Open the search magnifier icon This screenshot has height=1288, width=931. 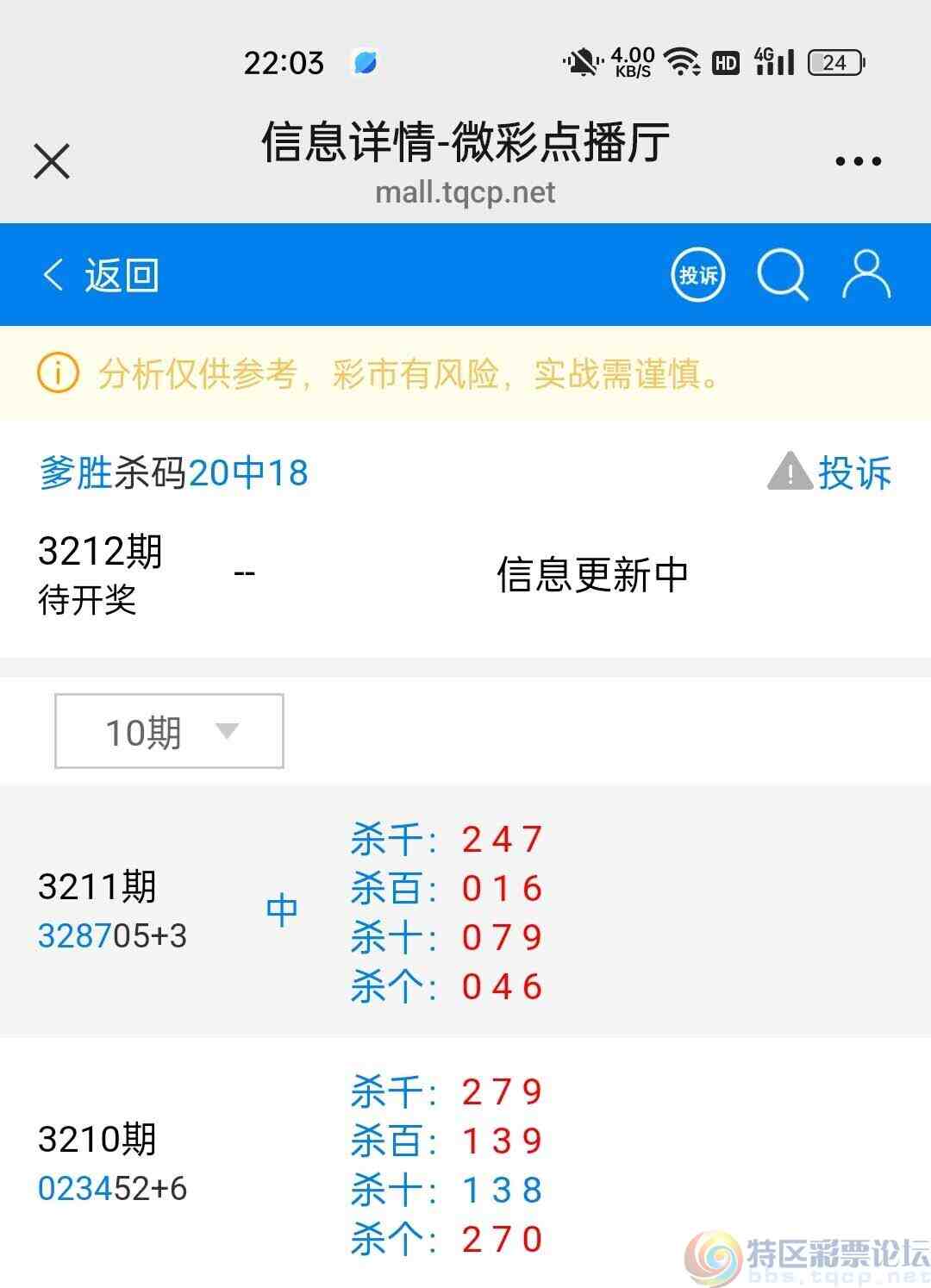781,274
